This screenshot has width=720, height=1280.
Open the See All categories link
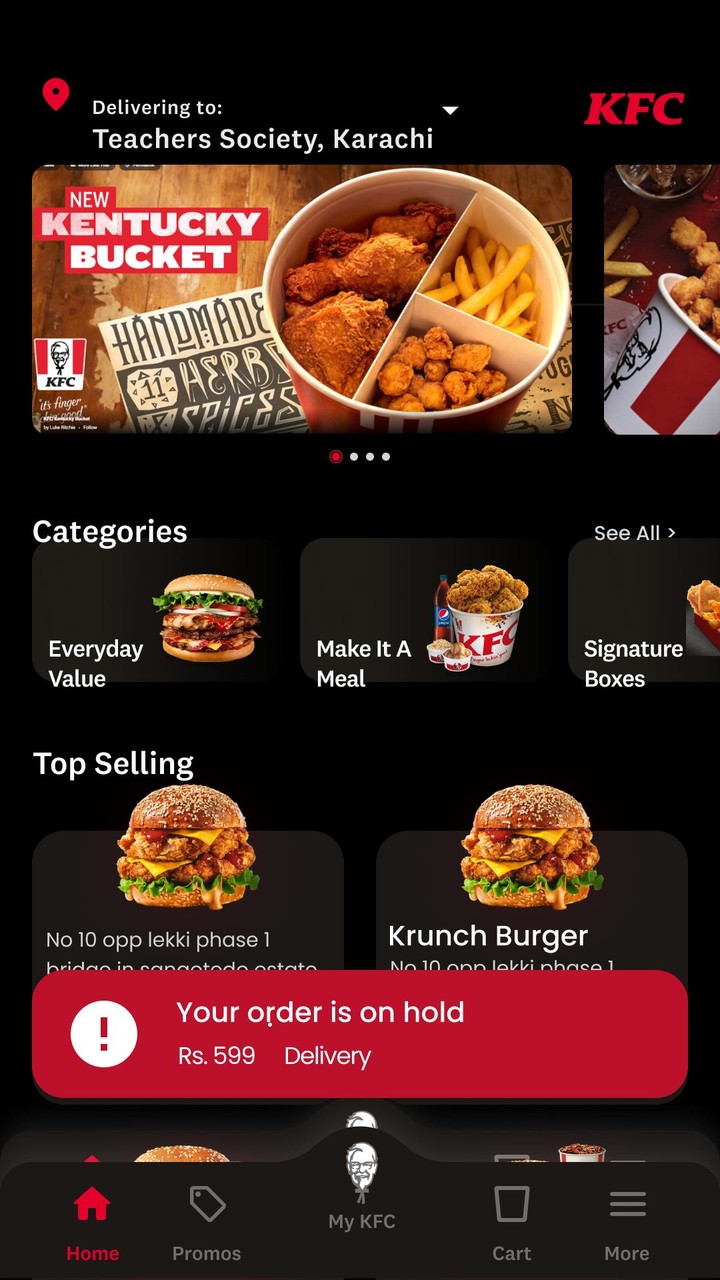[x=635, y=533]
